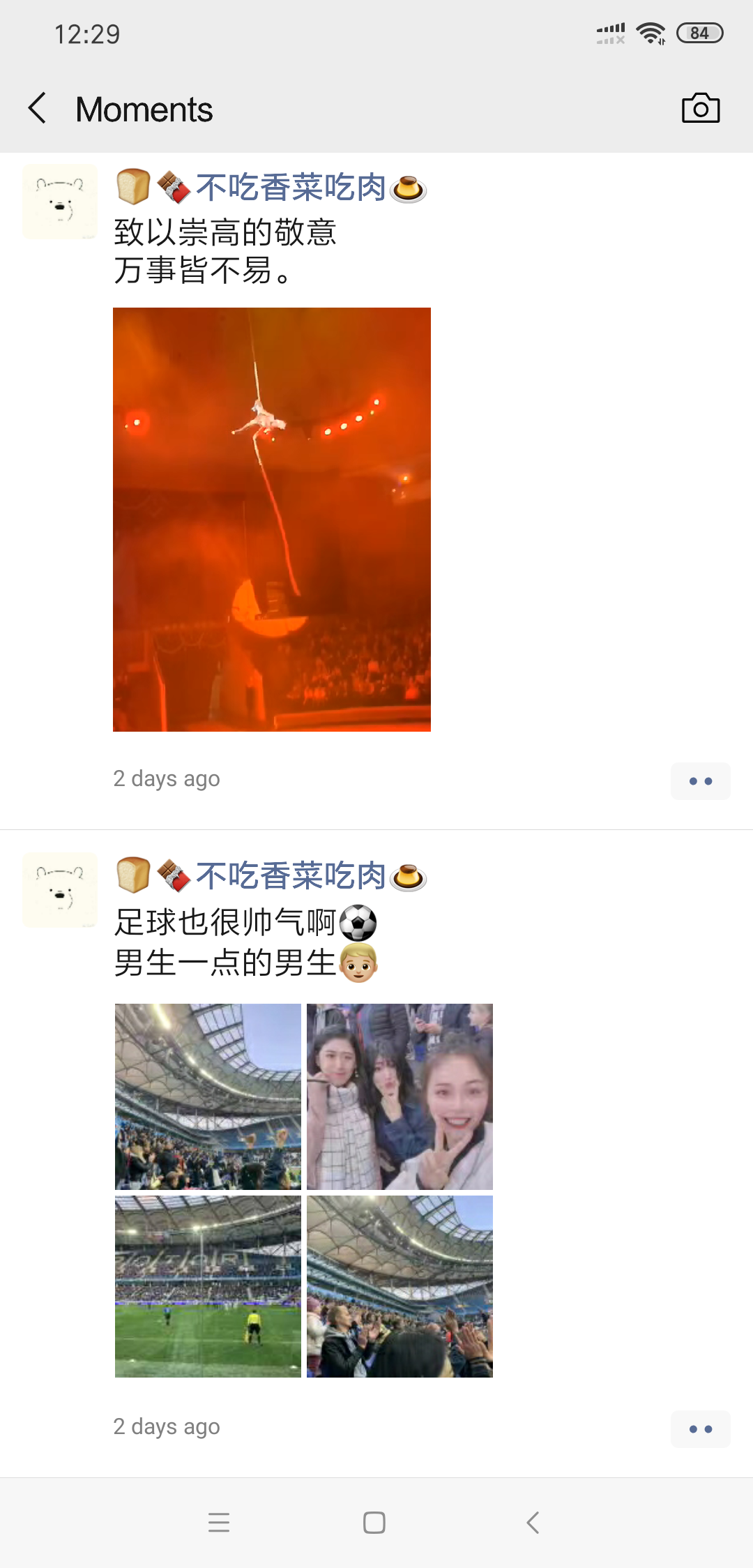The width and height of the screenshot is (753, 1568).
Task: Open the red aerial acrobat performance photo
Action: tap(271, 519)
